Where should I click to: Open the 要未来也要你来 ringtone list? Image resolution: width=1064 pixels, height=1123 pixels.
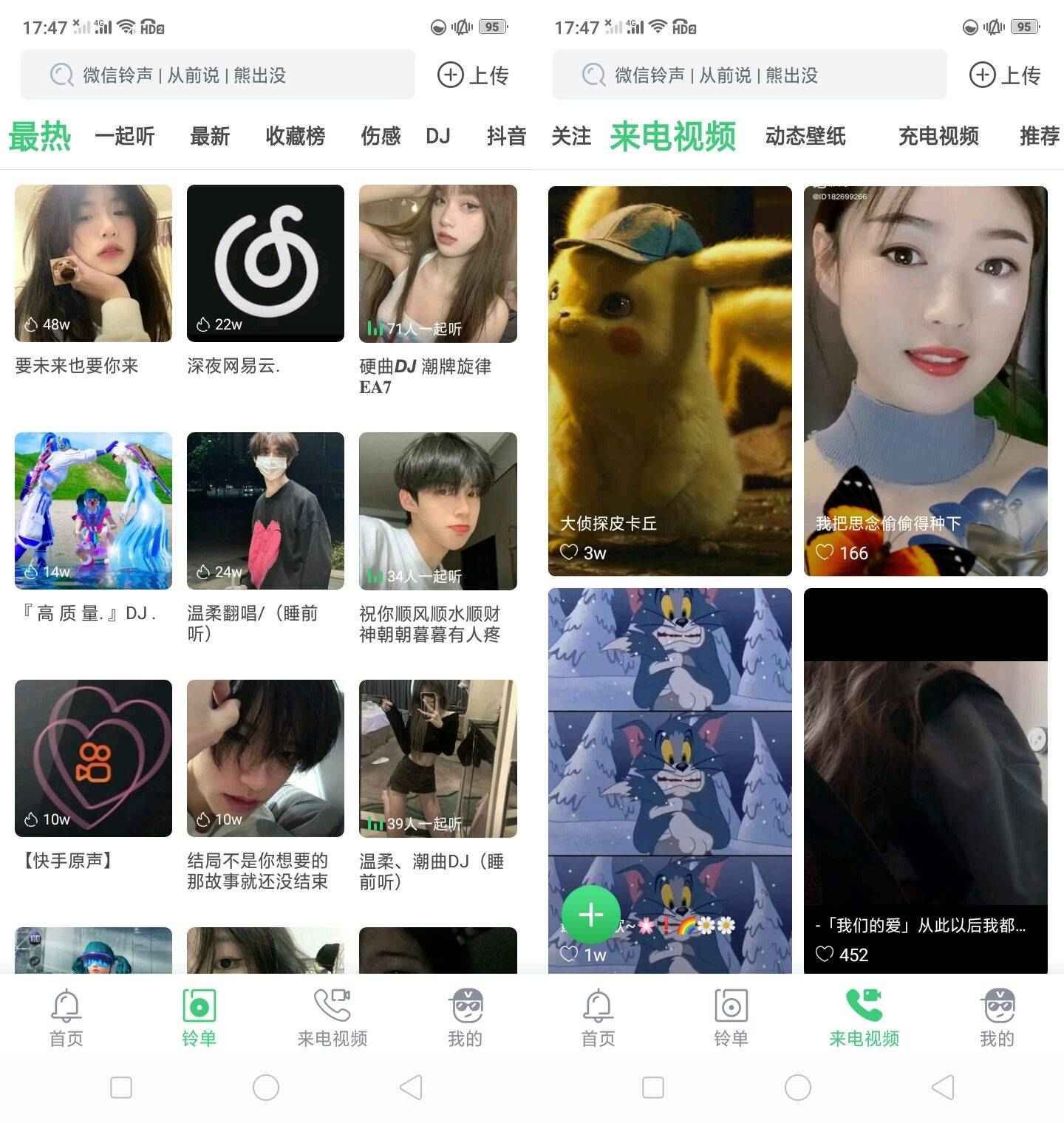point(93,263)
